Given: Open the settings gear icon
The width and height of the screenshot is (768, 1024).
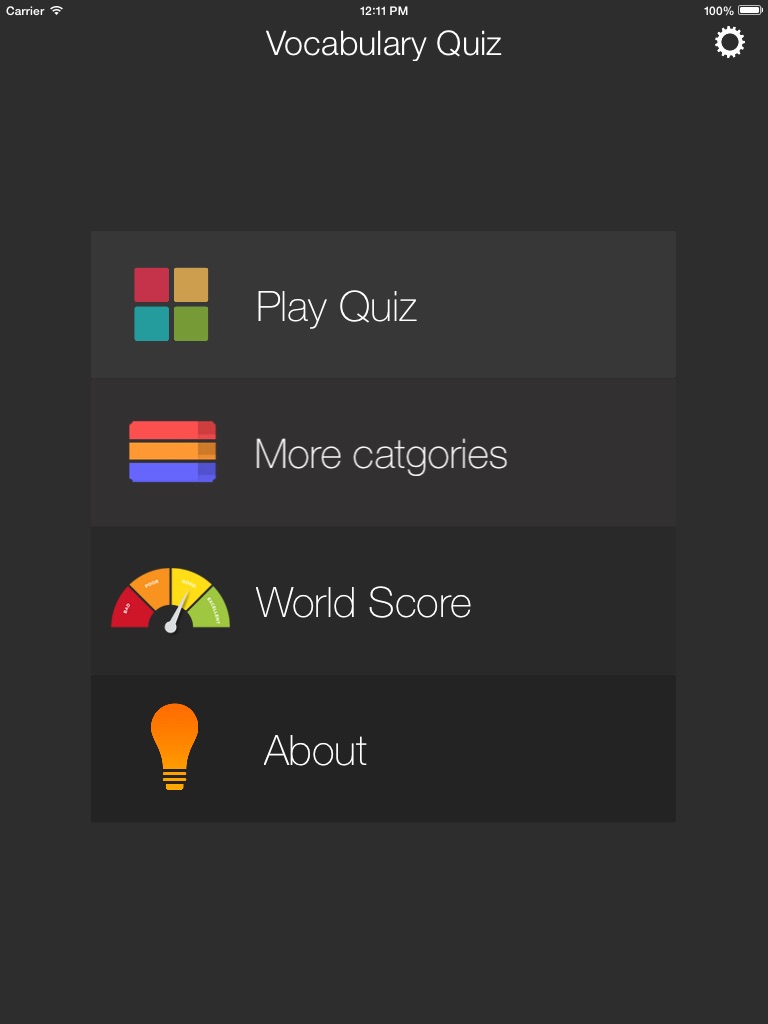Looking at the screenshot, I should [x=729, y=42].
